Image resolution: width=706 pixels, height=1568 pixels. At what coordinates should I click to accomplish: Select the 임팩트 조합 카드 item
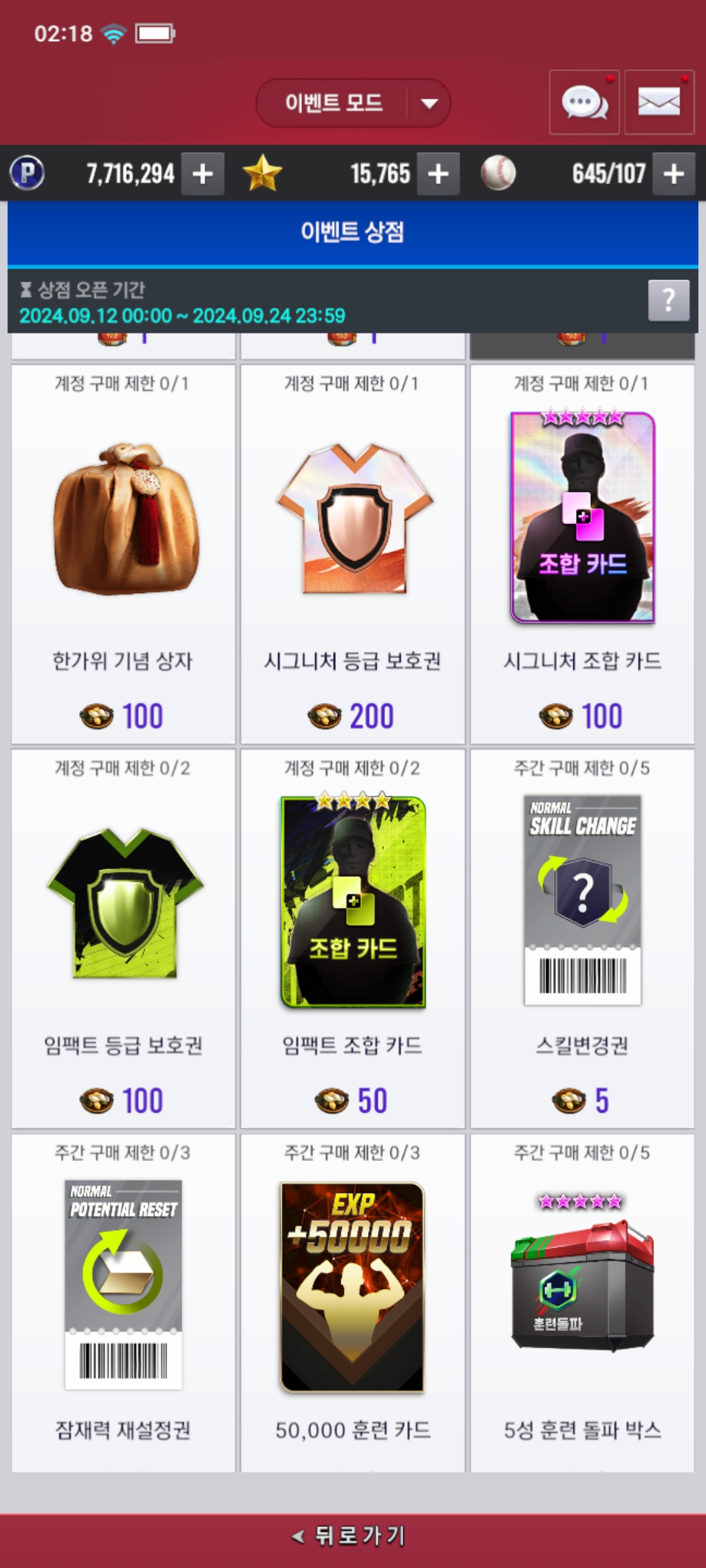tap(353, 938)
